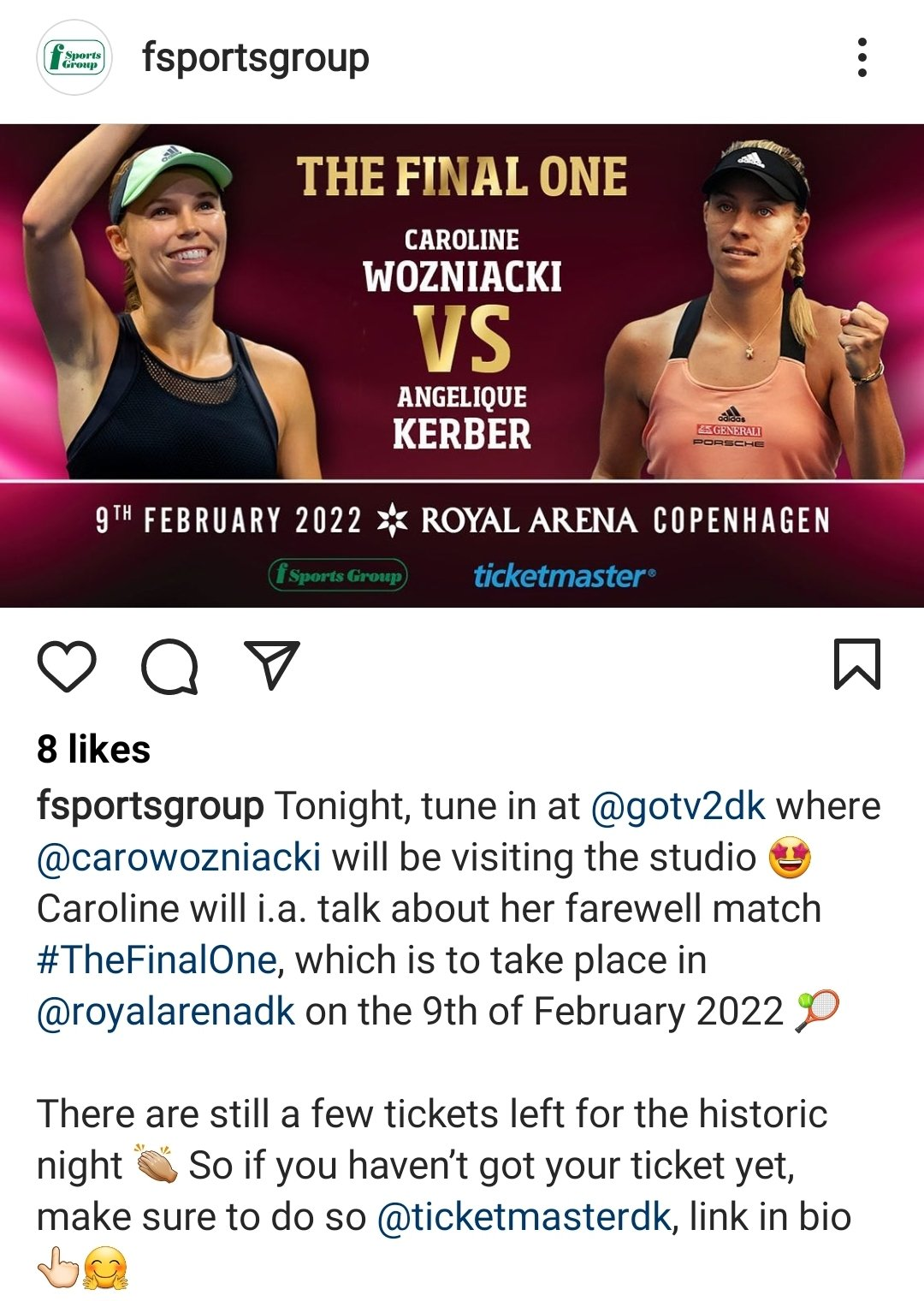The height and width of the screenshot is (1301, 924).
Task: Open the comment bubble icon
Action: (169, 665)
